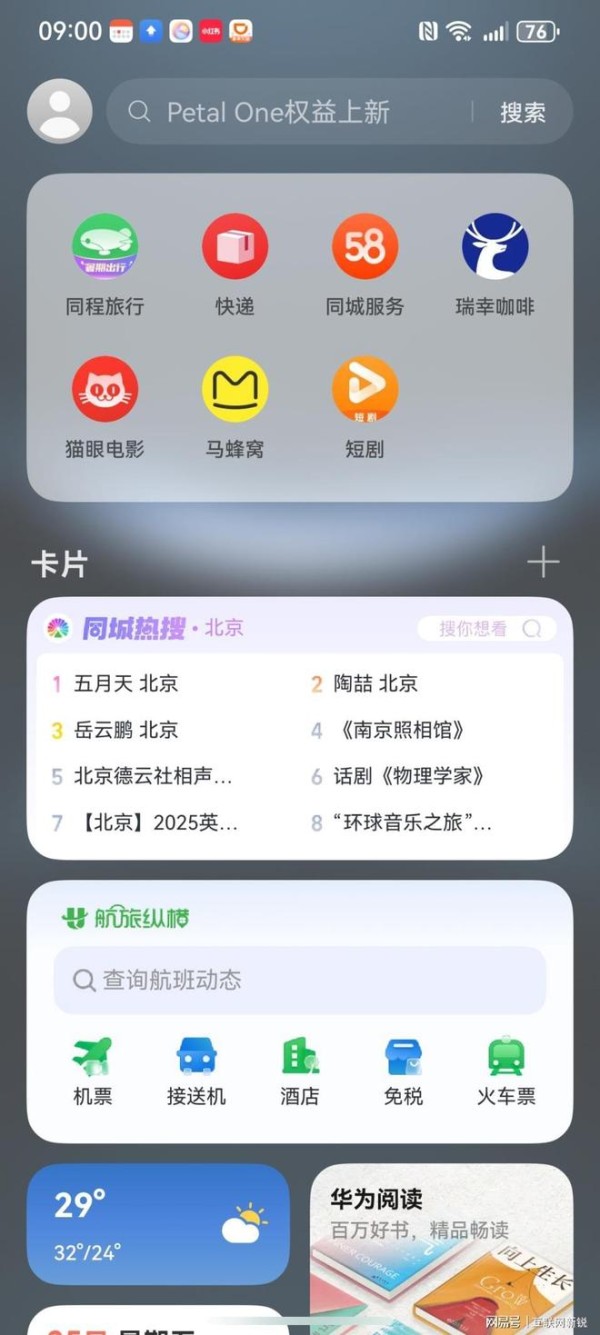Add a new card with plus icon

[543, 563]
